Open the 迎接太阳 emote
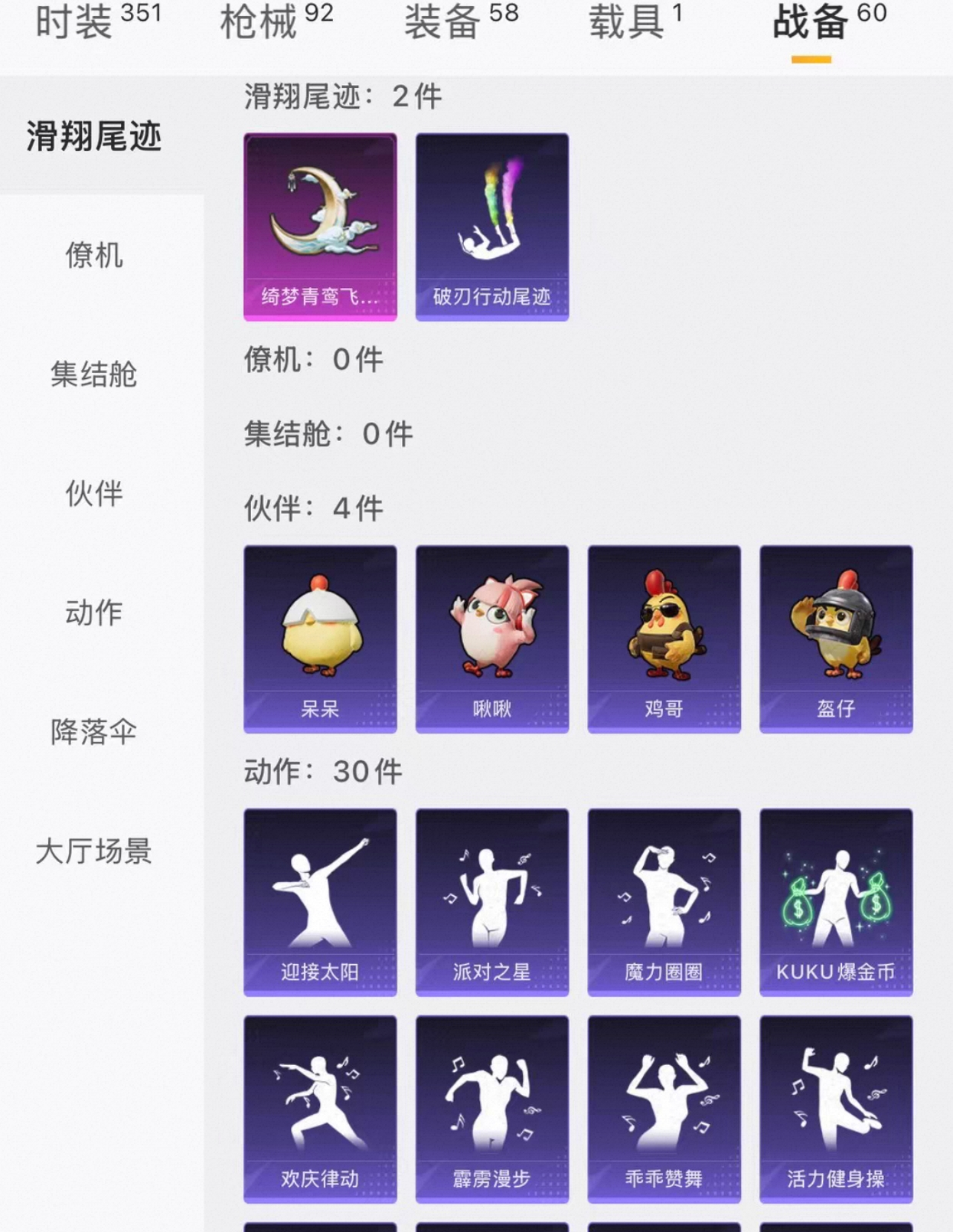The width and height of the screenshot is (953, 1232). tap(320, 902)
